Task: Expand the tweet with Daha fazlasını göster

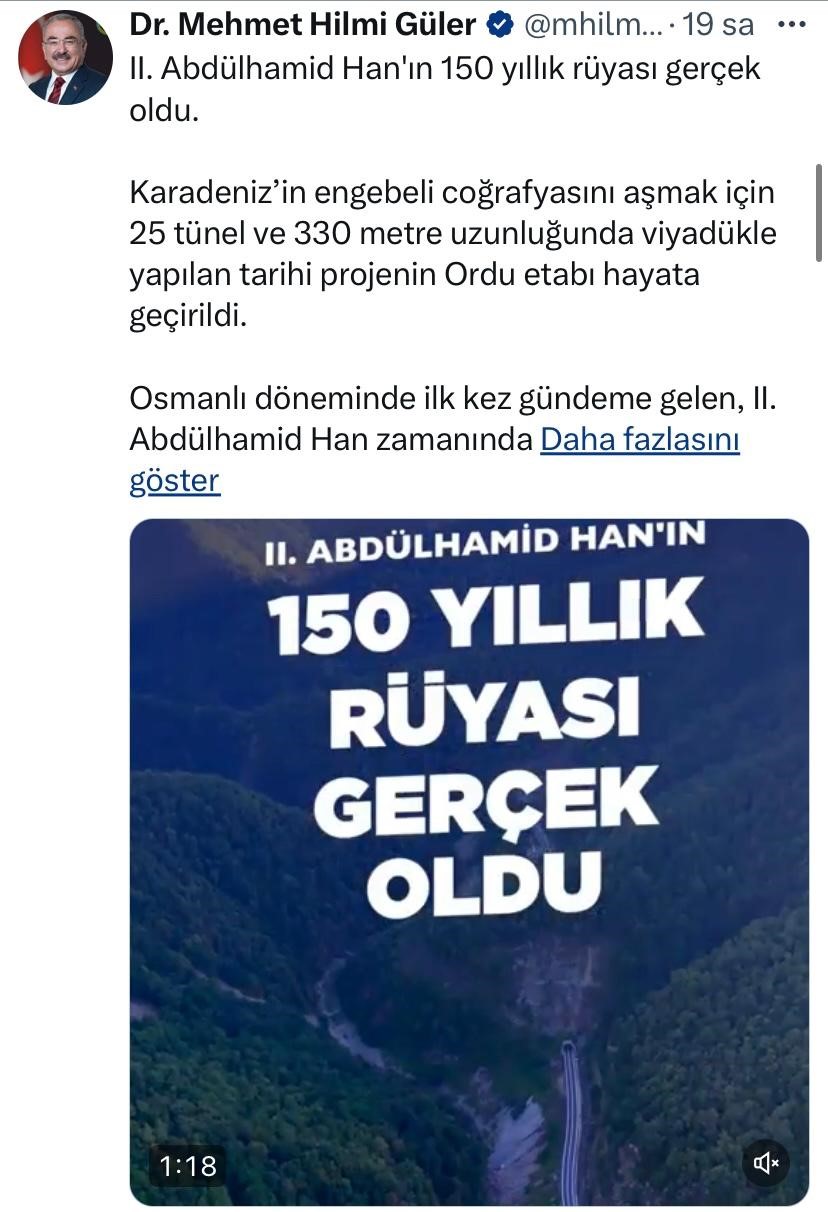Action: coord(639,440)
